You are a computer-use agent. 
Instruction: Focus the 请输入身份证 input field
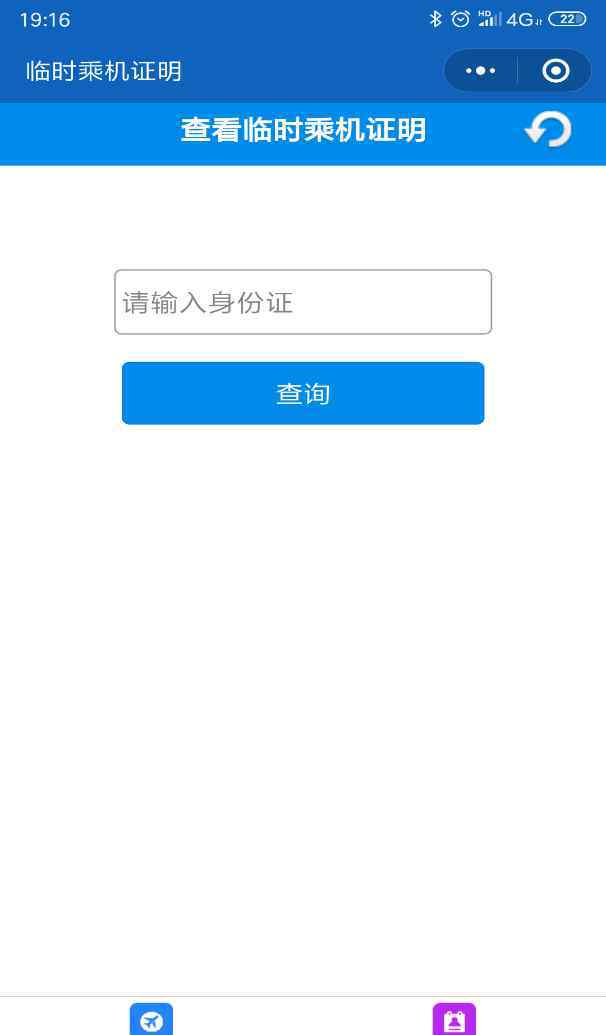point(303,302)
